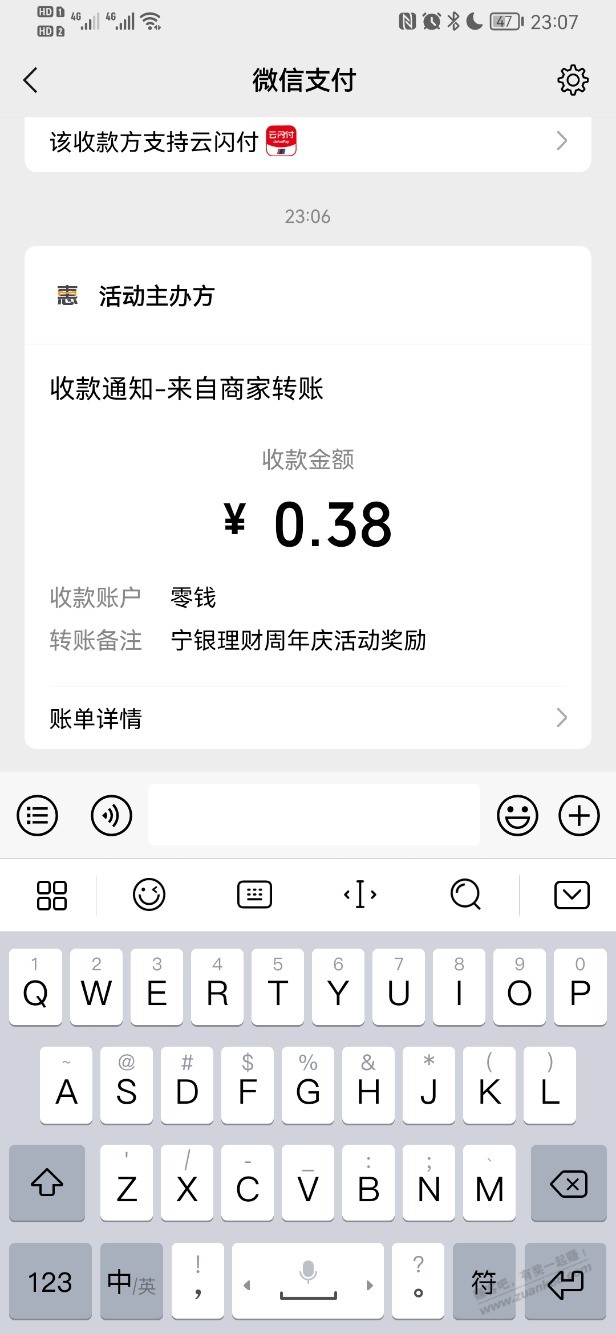
Task: Go back from WeChat Pay chat
Action: click(30, 81)
